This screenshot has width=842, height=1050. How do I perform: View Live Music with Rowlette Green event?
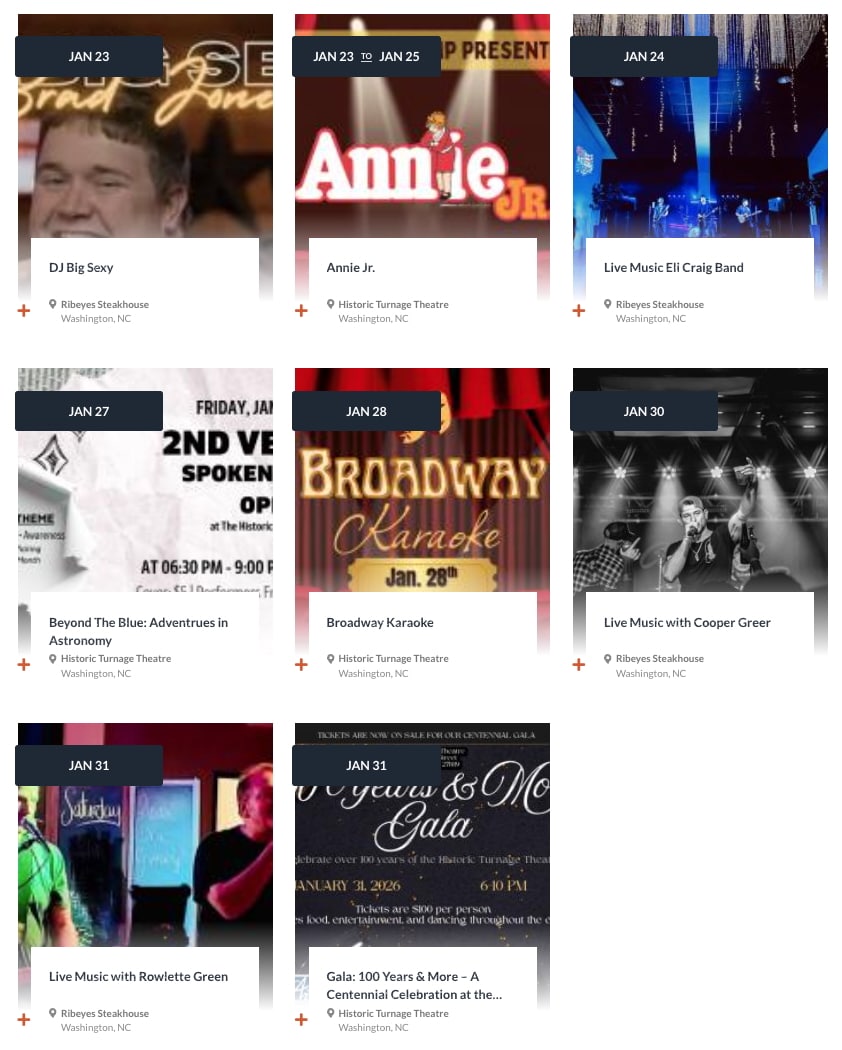pyautogui.click(x=138, y=977)
